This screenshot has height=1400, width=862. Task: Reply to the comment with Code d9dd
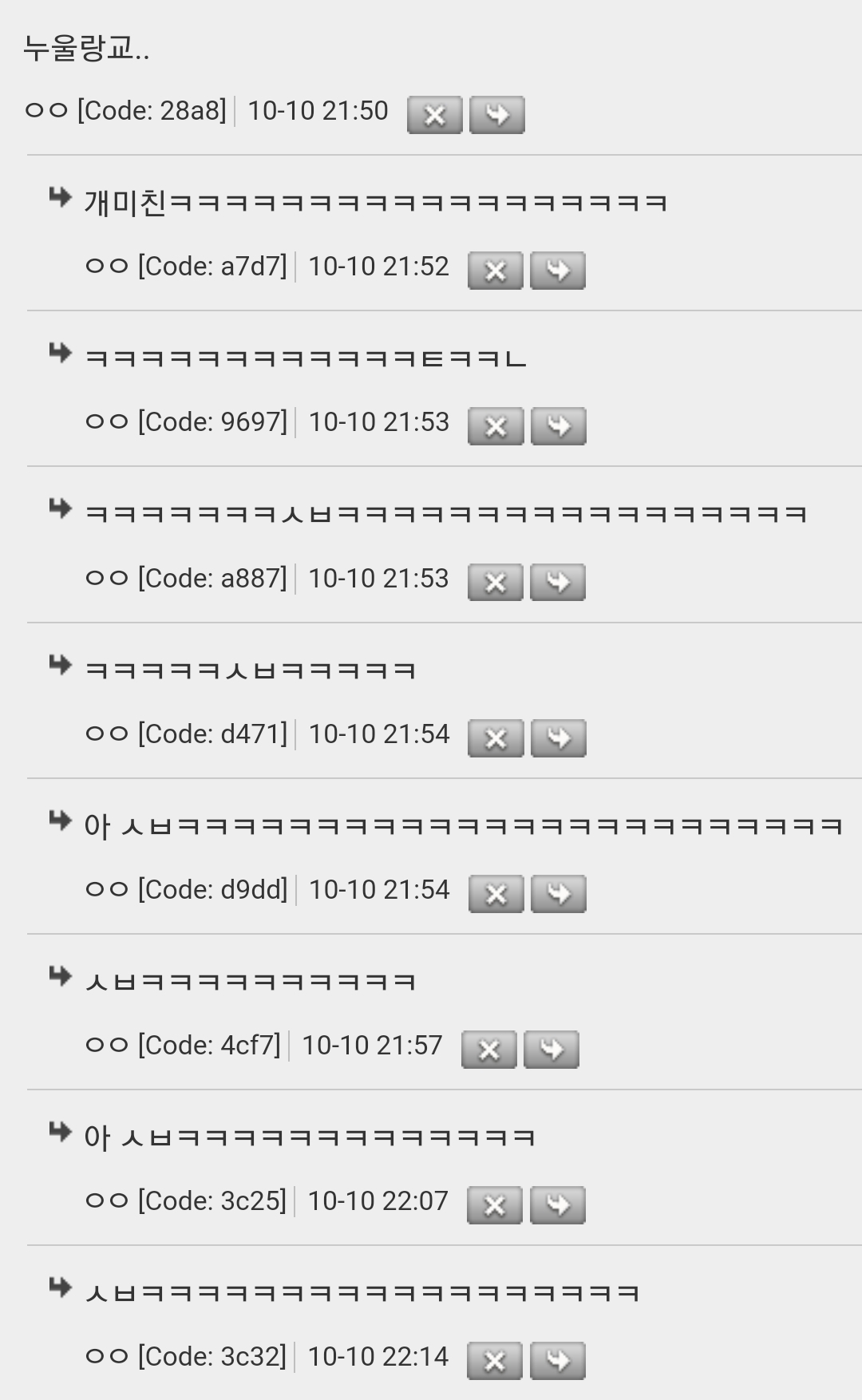pos(558,894)
